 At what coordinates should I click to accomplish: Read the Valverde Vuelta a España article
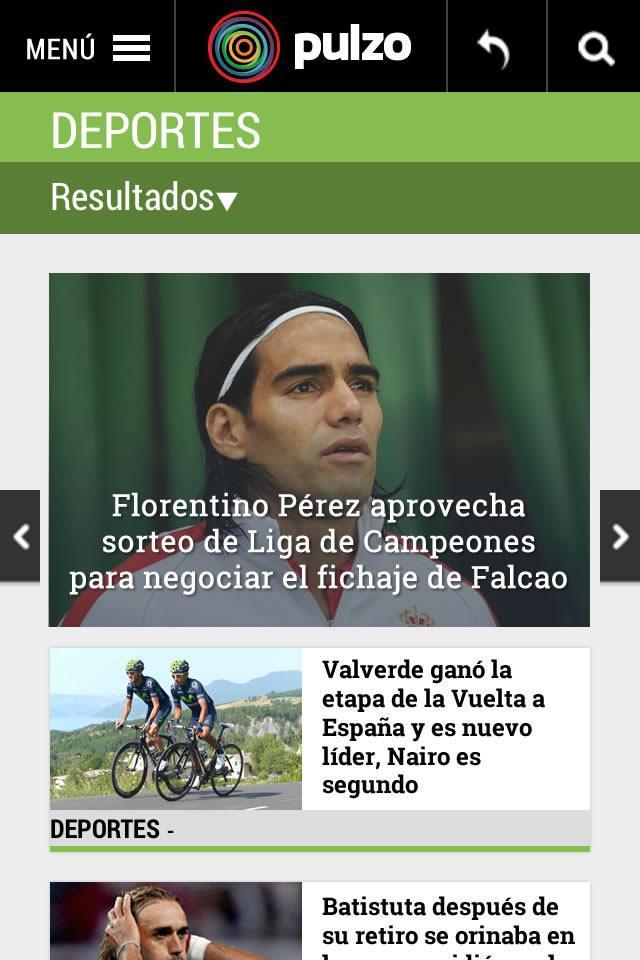point(434,727)
